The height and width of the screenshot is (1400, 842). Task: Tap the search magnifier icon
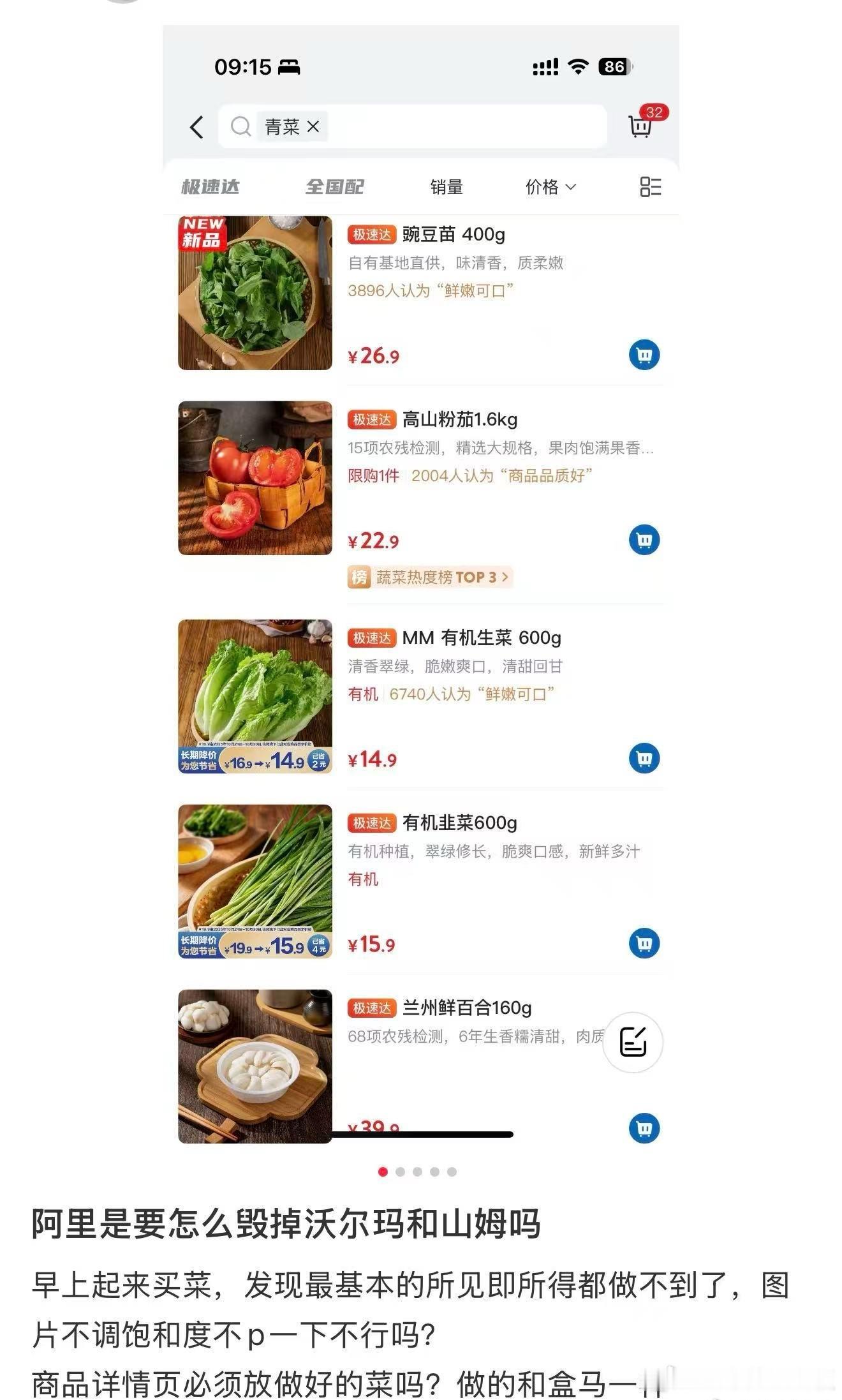click(242, 127)
